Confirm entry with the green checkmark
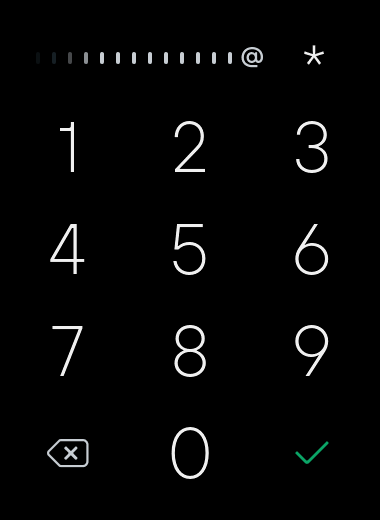The width and height of the screenshot is (380, 520). click(312, 452)
